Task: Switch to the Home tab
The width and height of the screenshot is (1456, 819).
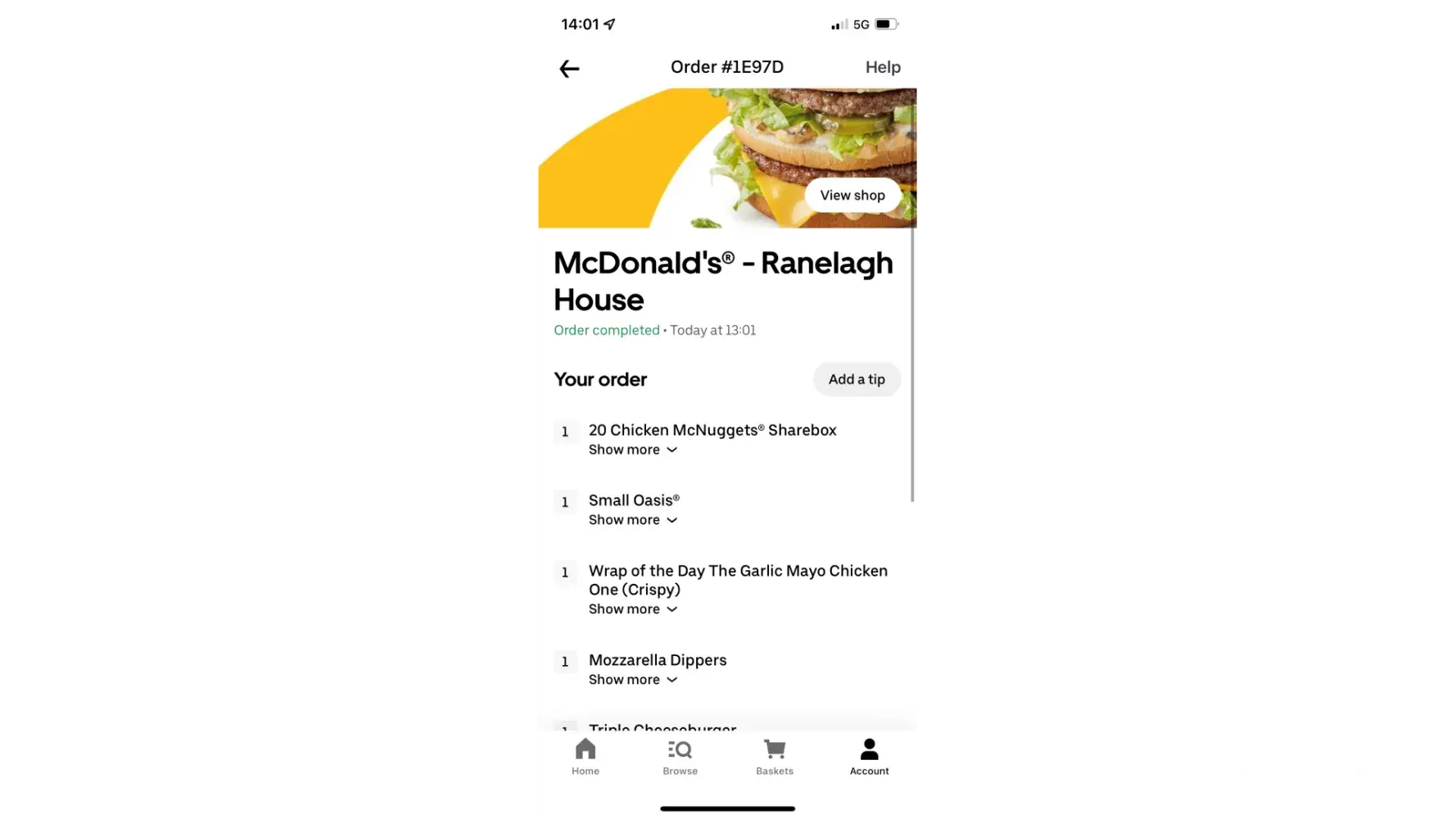Action: 586,757
